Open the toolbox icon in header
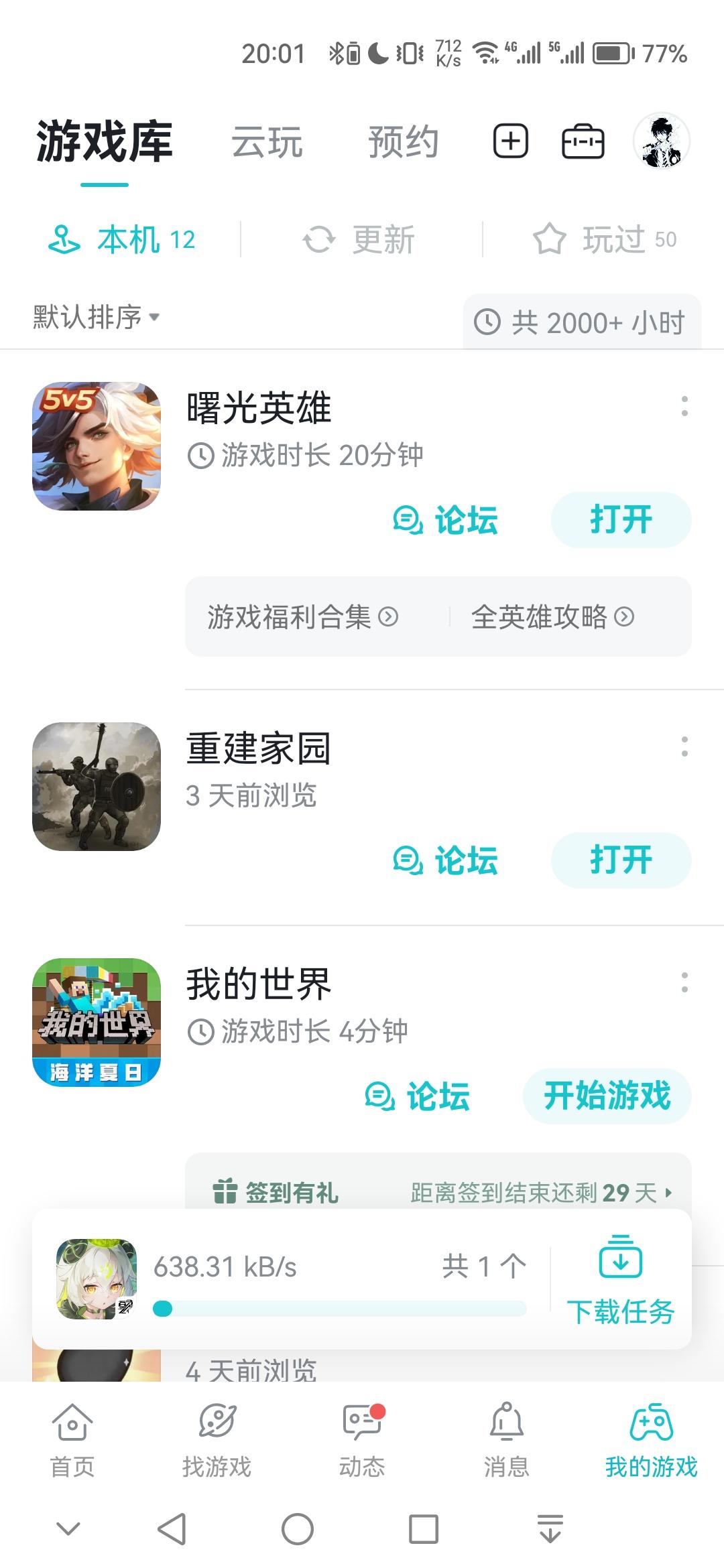The image size is (724, 1568). (583, 141)
